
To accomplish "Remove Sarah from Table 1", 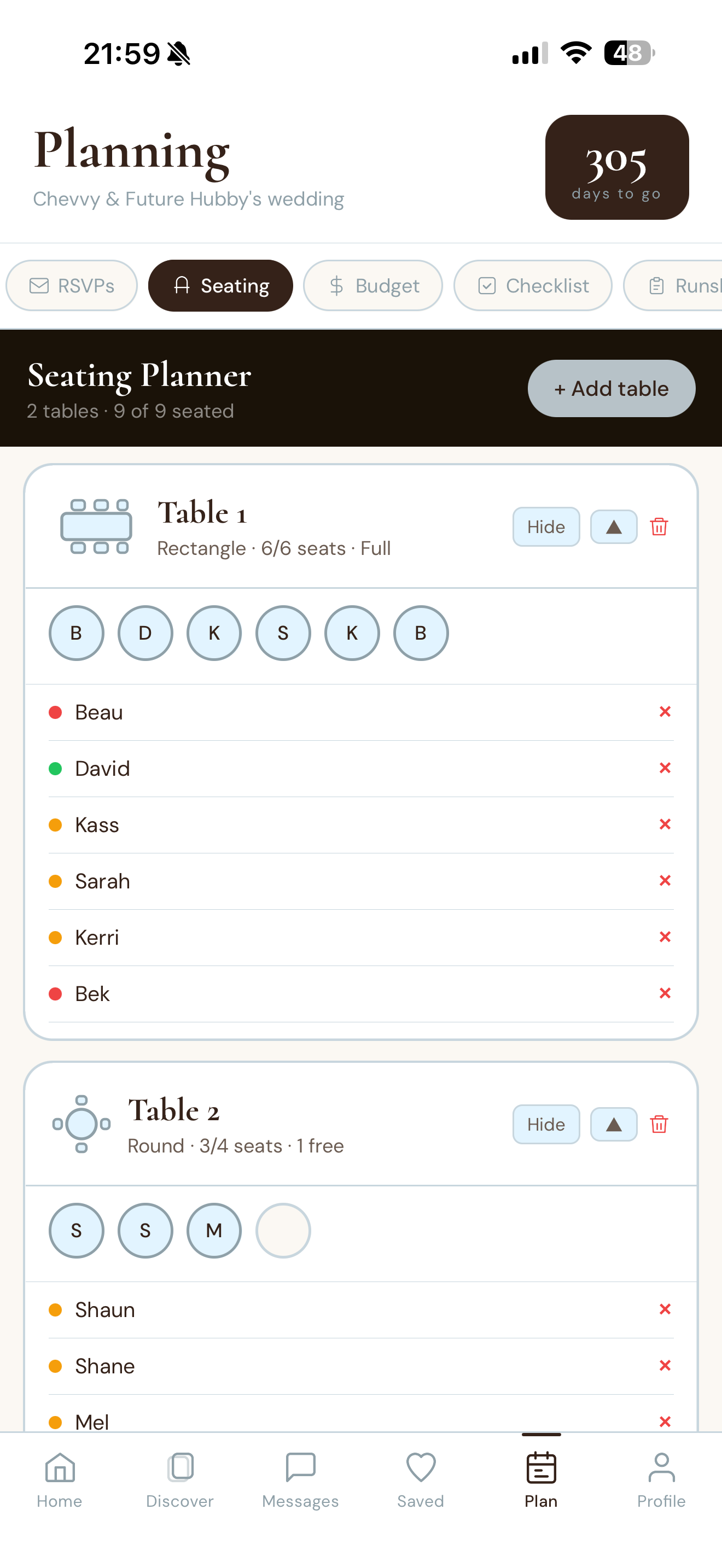I will coord(665,881).
